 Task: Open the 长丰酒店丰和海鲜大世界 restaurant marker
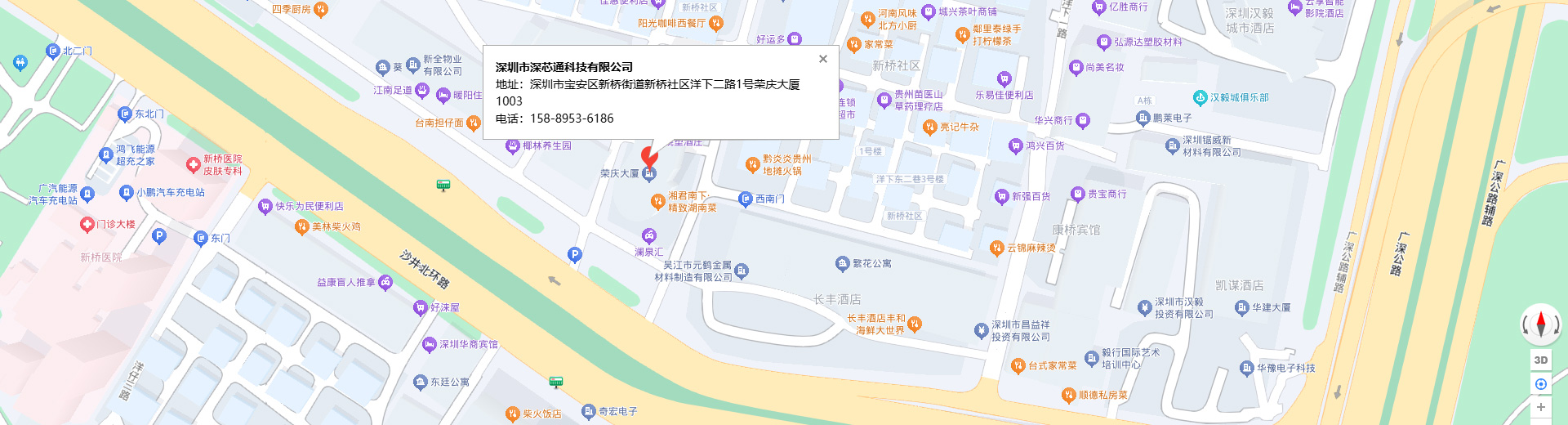click(914, 324)
